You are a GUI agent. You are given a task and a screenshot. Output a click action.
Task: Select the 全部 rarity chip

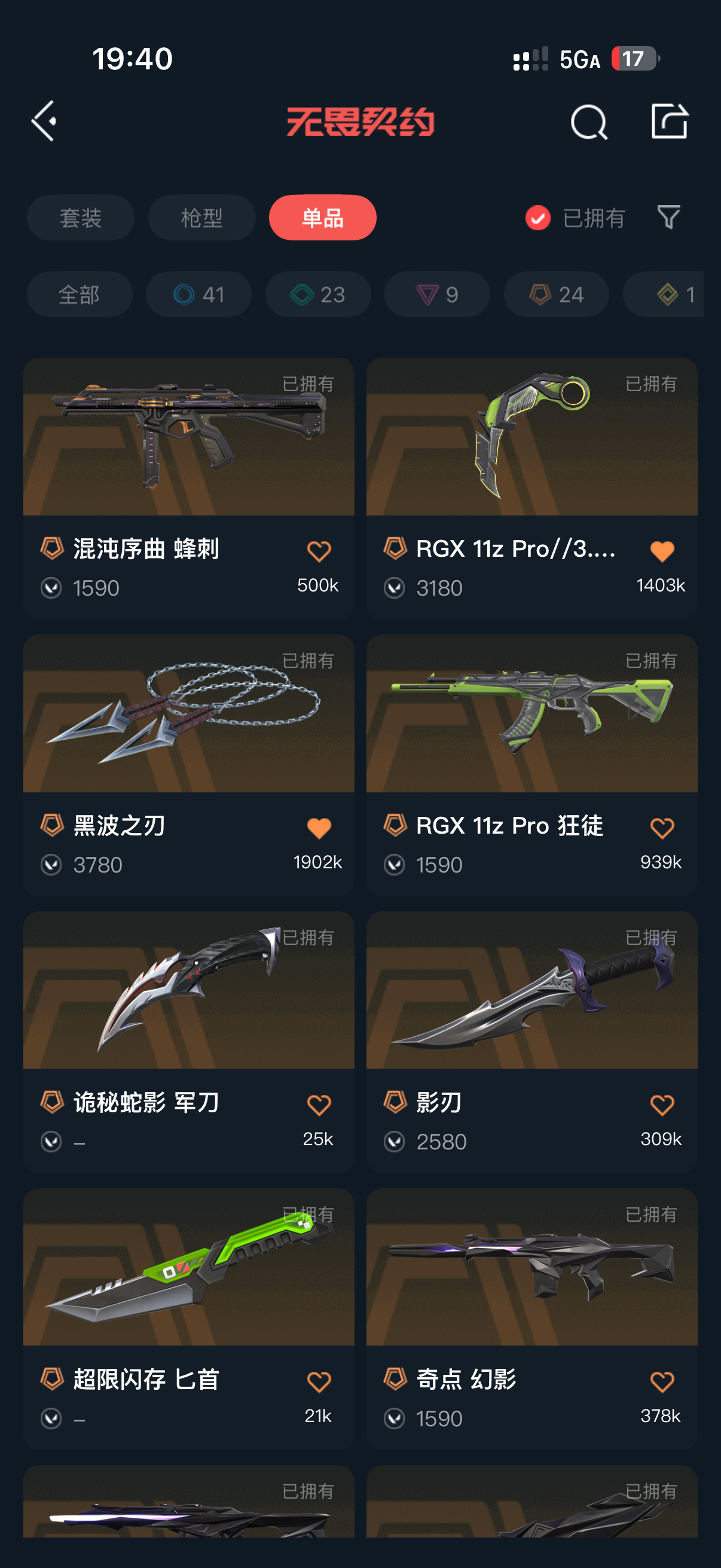click(x=79, y=294)
